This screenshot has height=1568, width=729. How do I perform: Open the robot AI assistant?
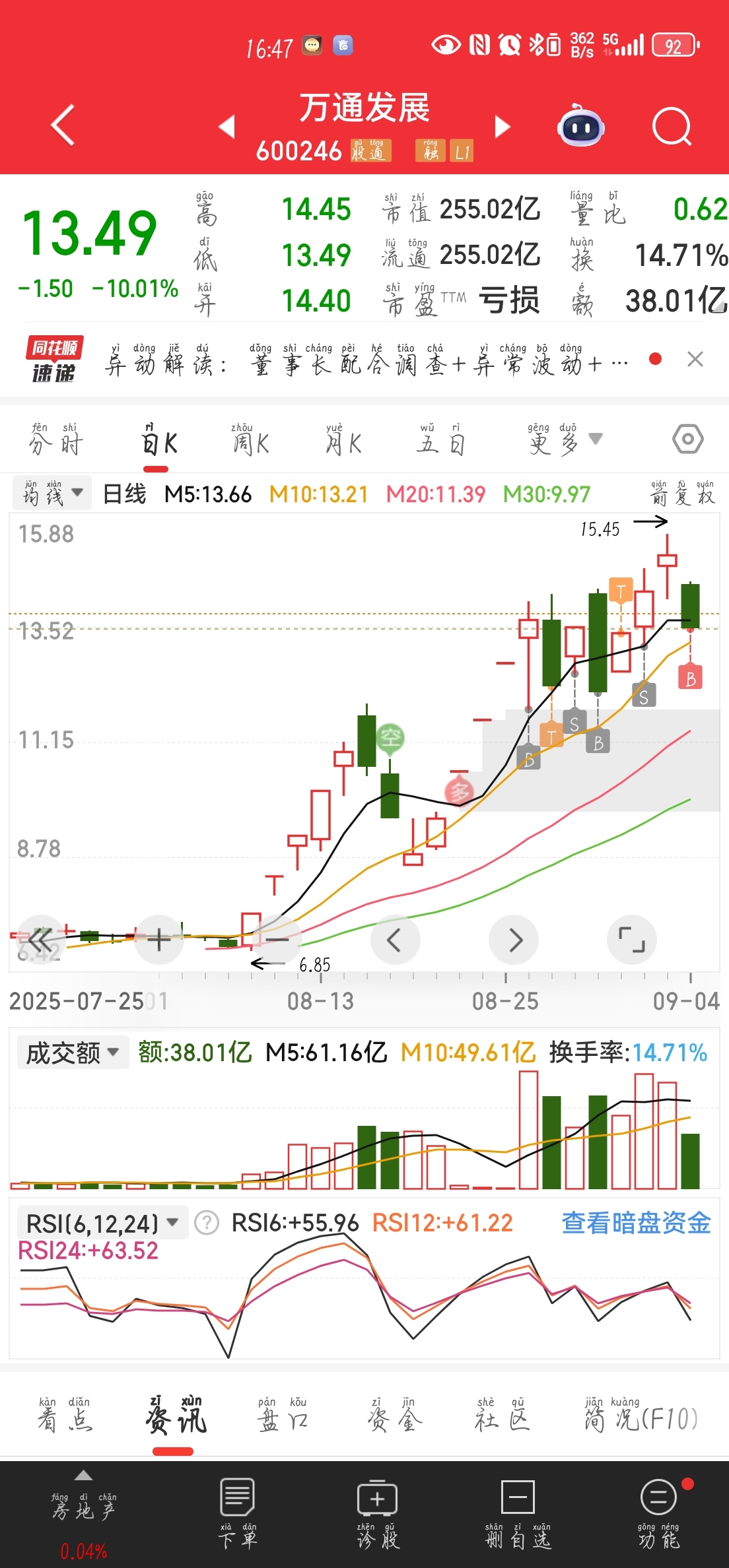click(x=580, y=125)
